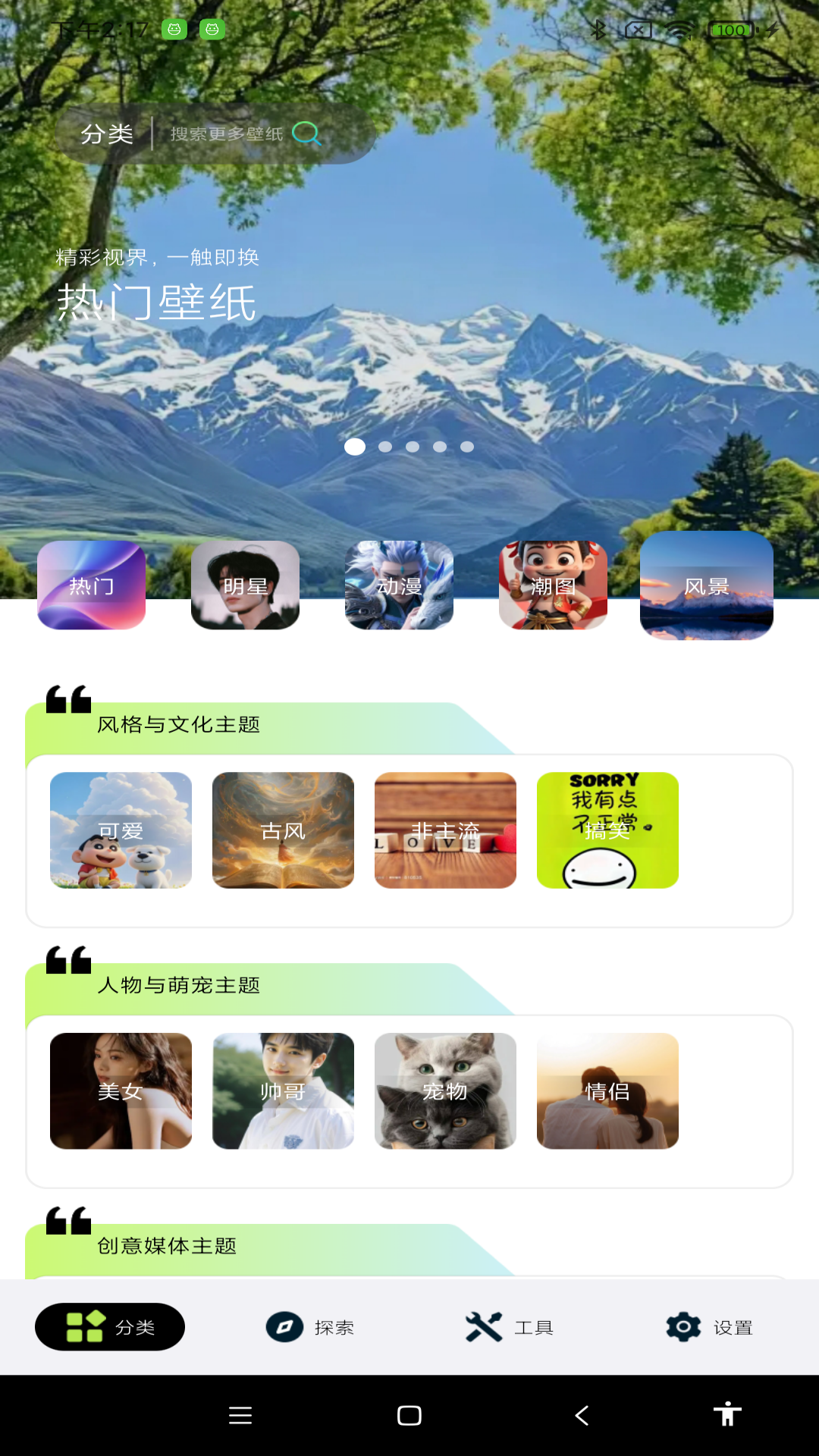
Task: Open the 明星 wallpaper category
Action: [245, 585]
